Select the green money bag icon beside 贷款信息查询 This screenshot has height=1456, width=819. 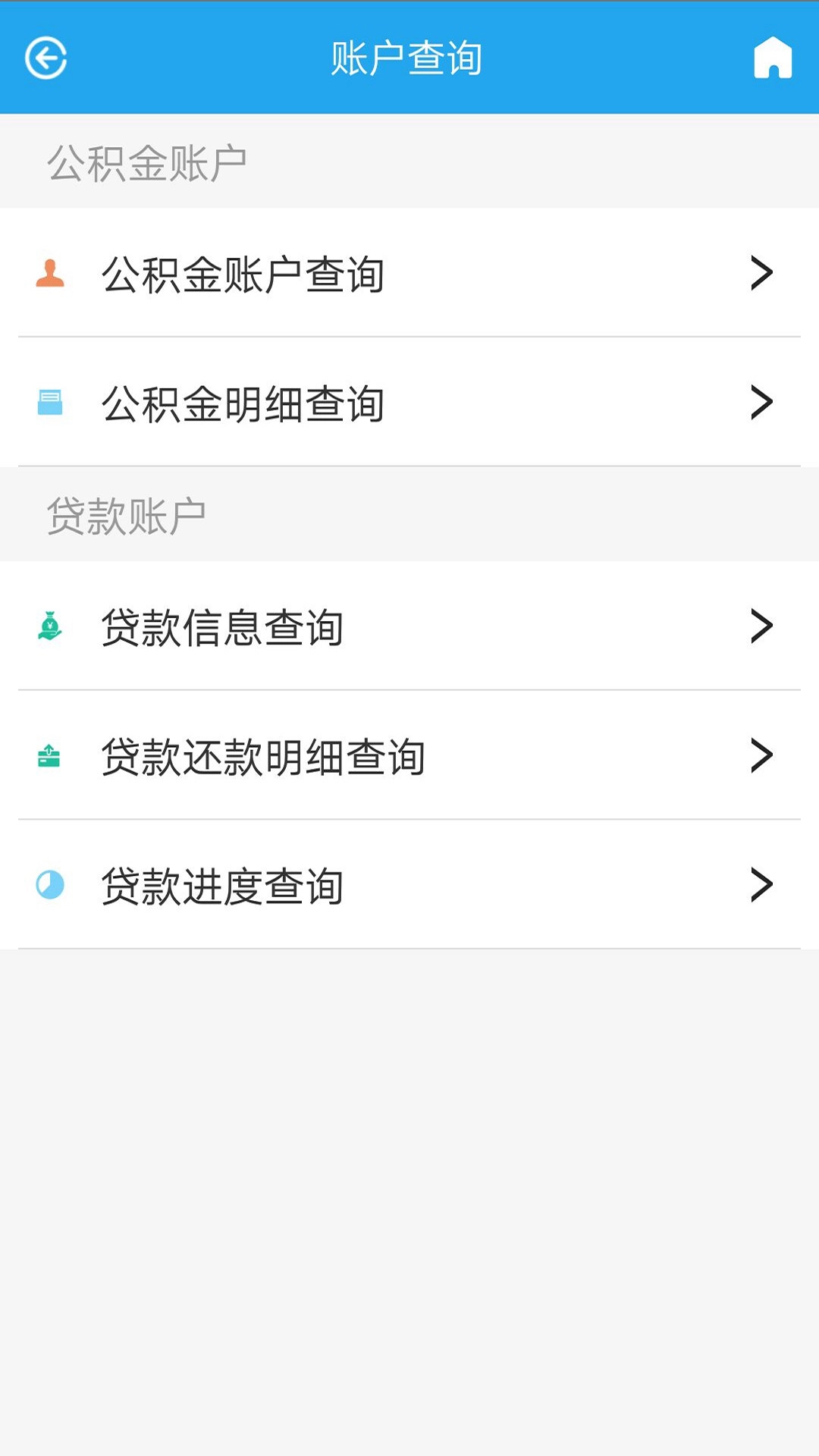50,626
